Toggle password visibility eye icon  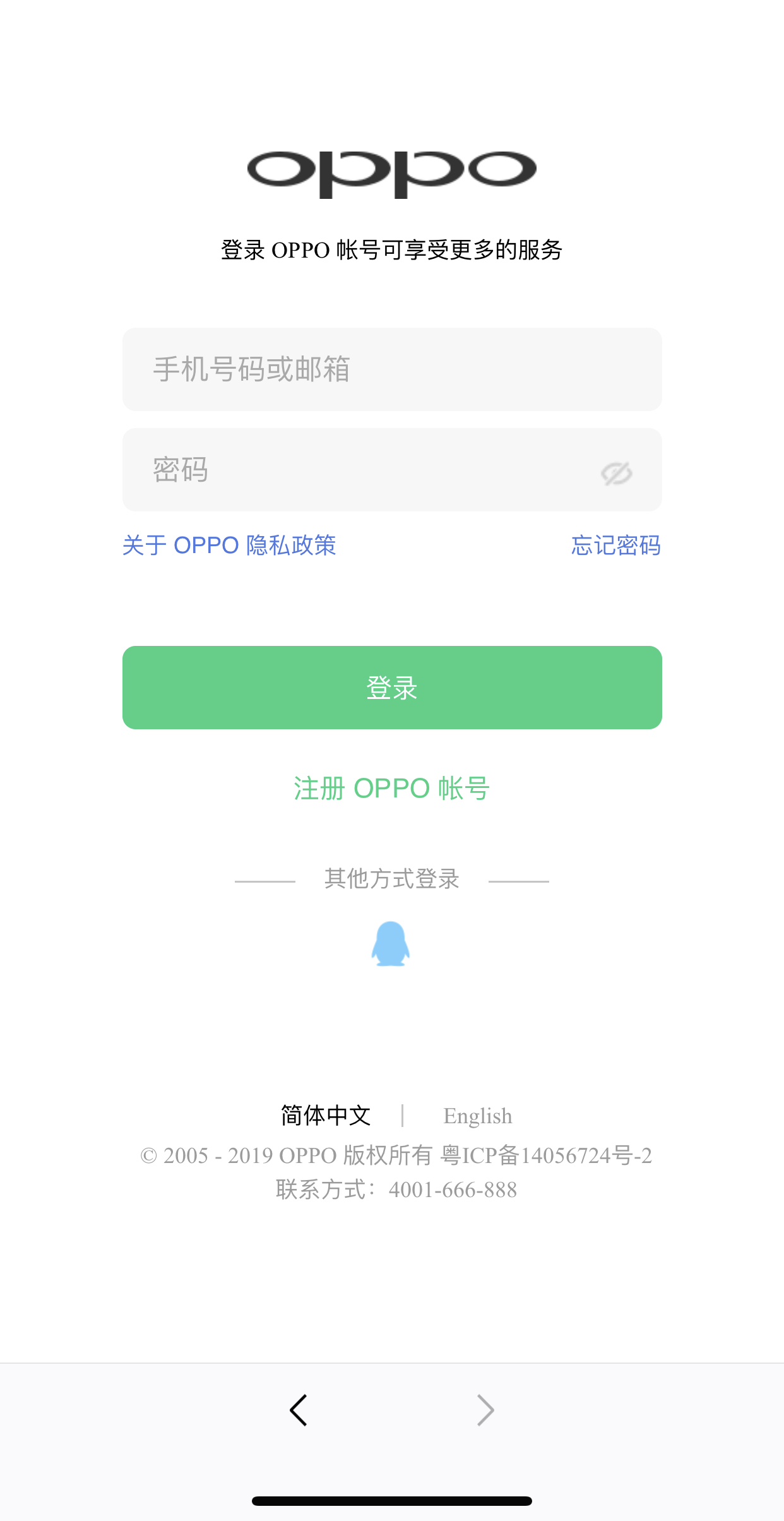(616, 473)
